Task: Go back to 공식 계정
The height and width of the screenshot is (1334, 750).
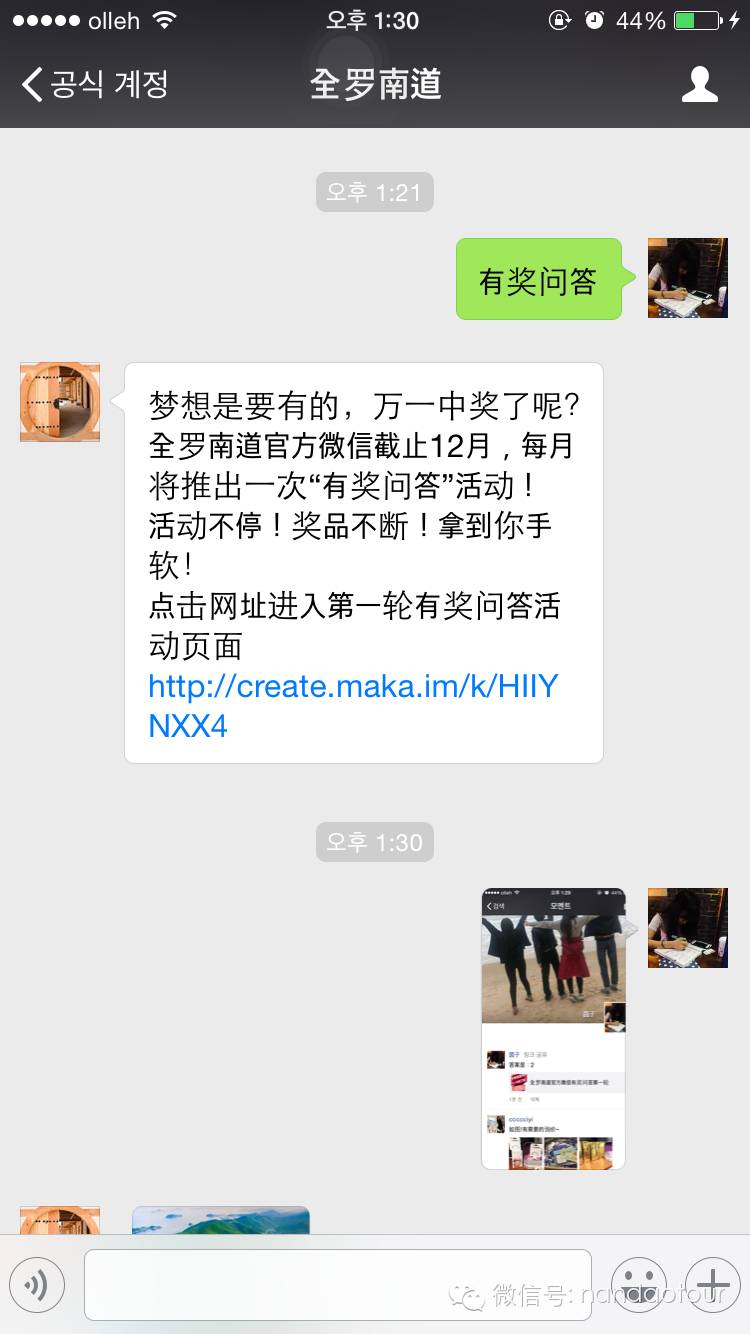Action: pyautogui.click(x=95, y=84)
